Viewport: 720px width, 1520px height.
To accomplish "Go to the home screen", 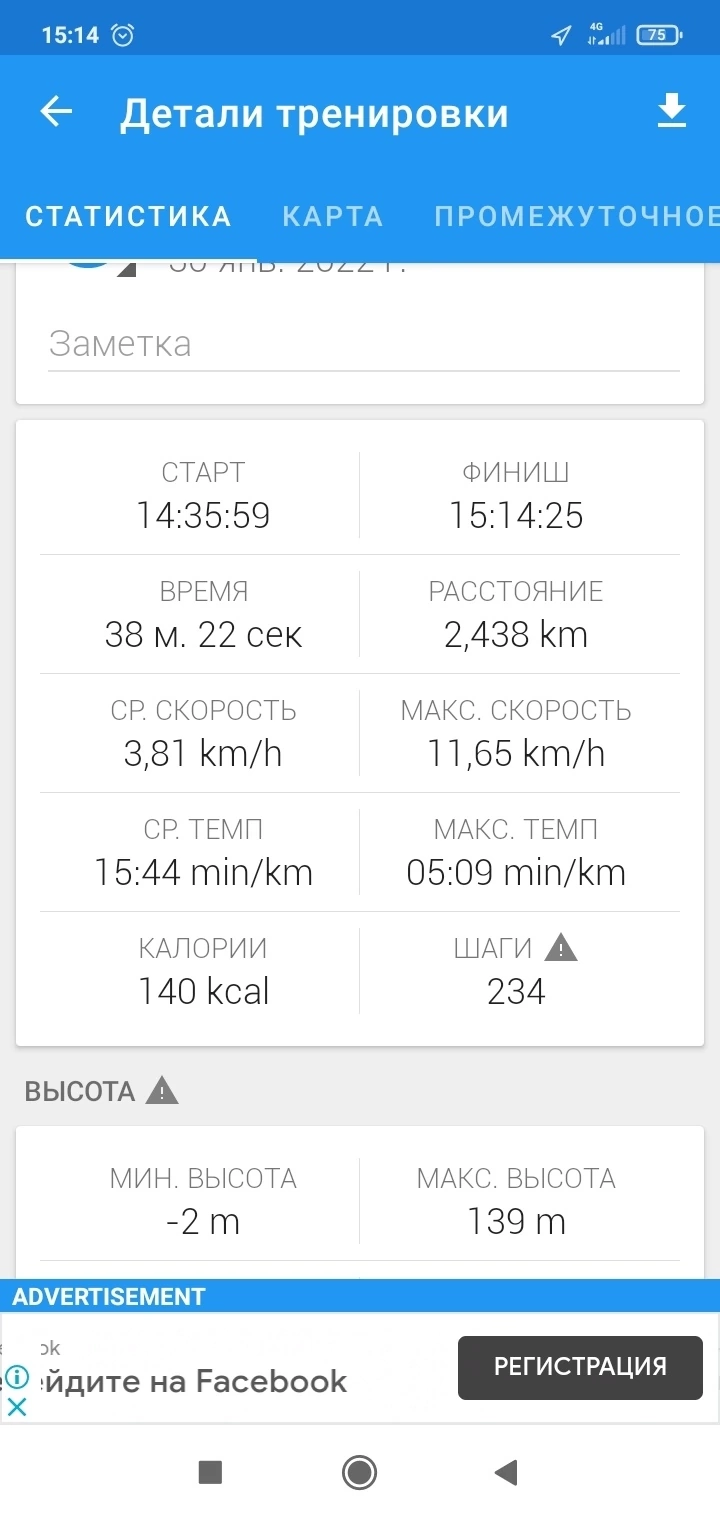I will click(x=359, y=1472).
